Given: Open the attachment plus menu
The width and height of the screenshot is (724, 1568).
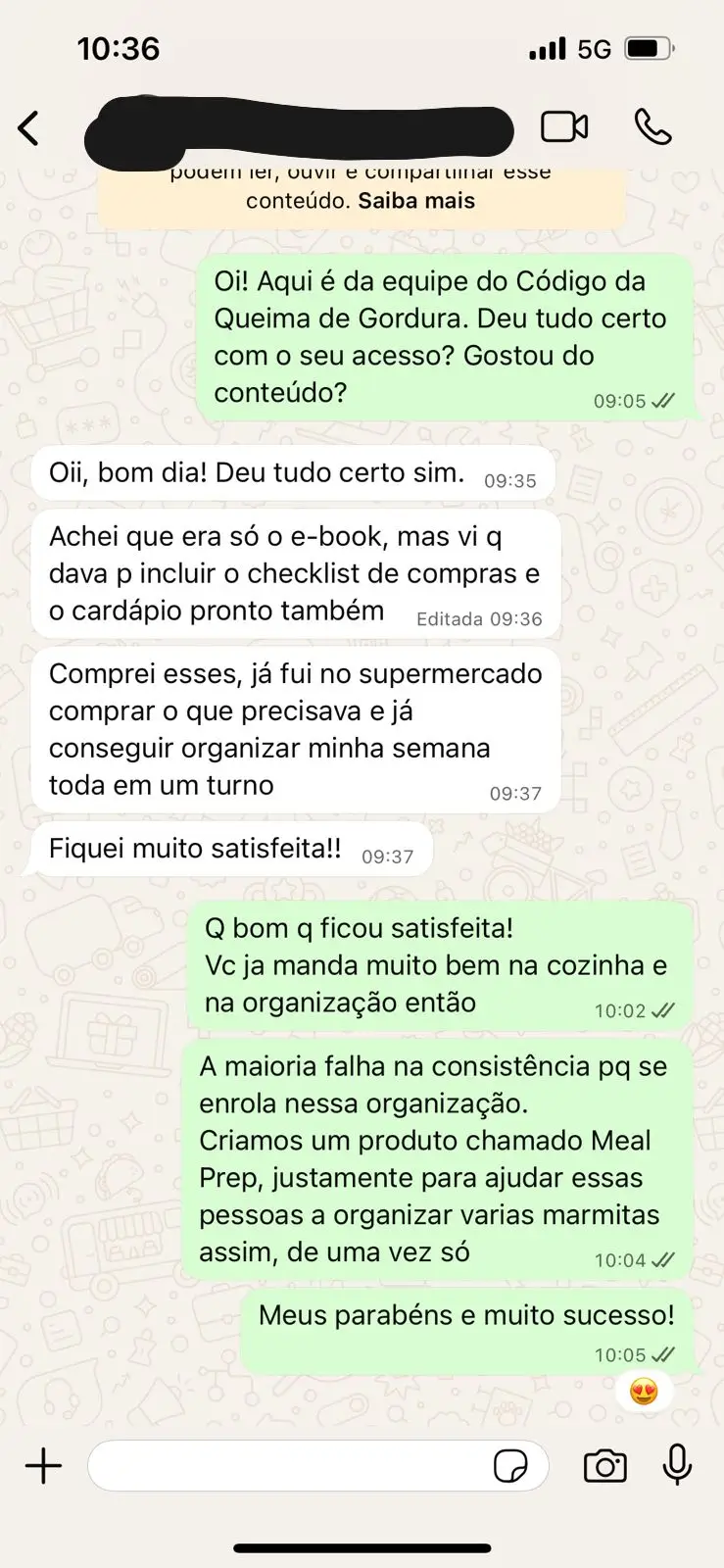Looking at the screenshot, I should coord(43,1466).
